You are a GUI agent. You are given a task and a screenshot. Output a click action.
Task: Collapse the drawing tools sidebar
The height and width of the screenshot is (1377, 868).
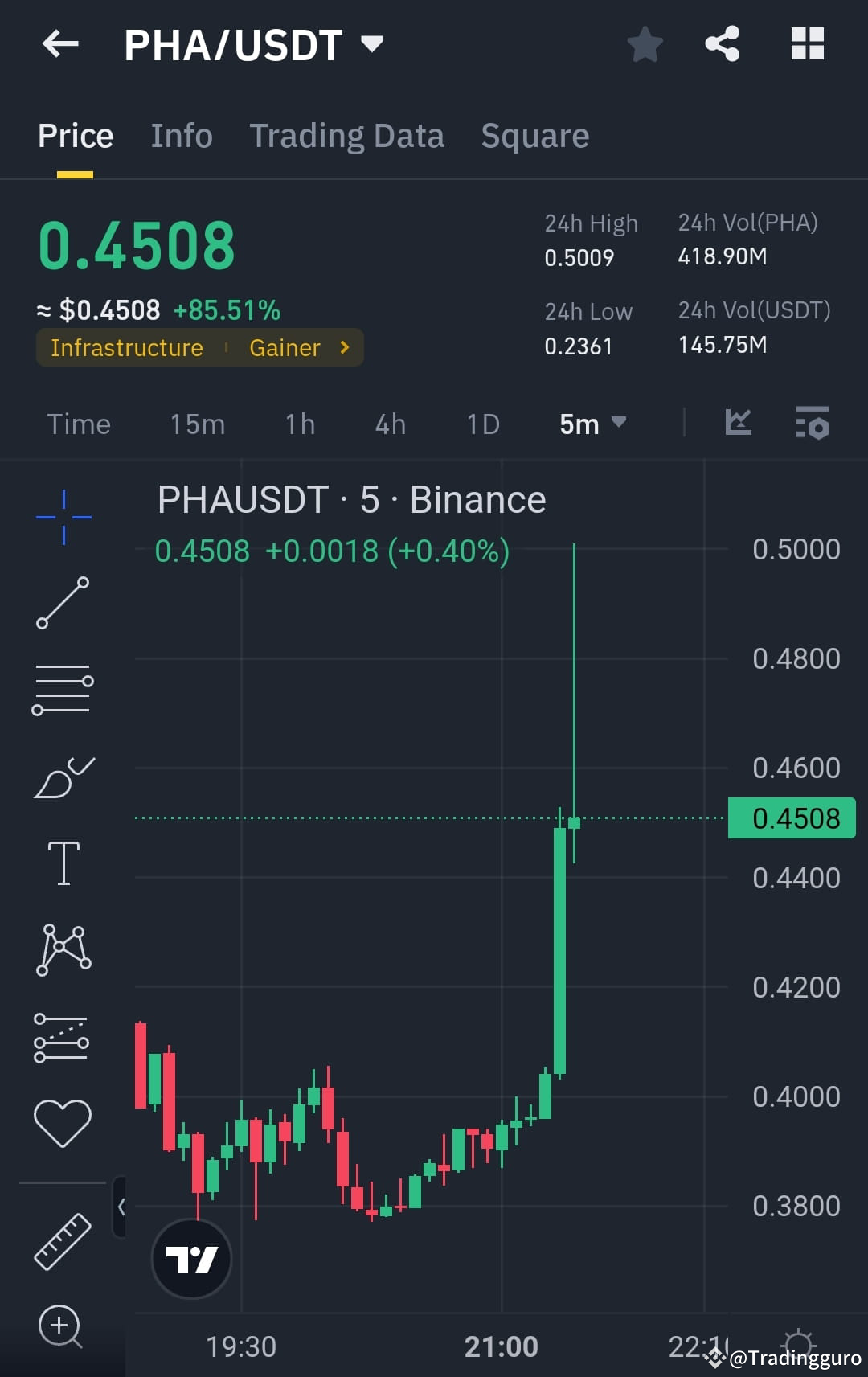pyautogui.click(x=122, y=1206)
